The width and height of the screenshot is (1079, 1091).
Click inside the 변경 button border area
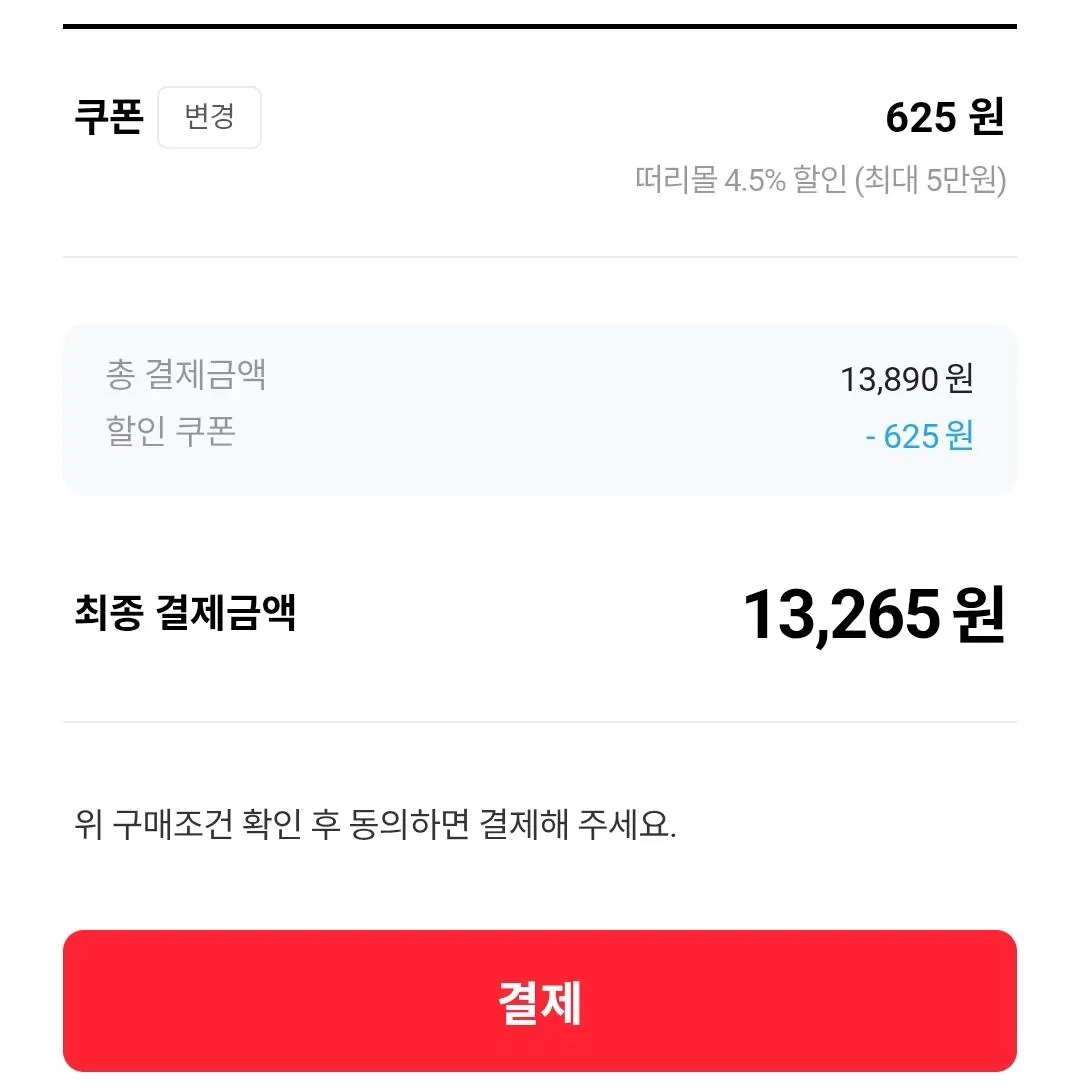(x=209, y=117)
